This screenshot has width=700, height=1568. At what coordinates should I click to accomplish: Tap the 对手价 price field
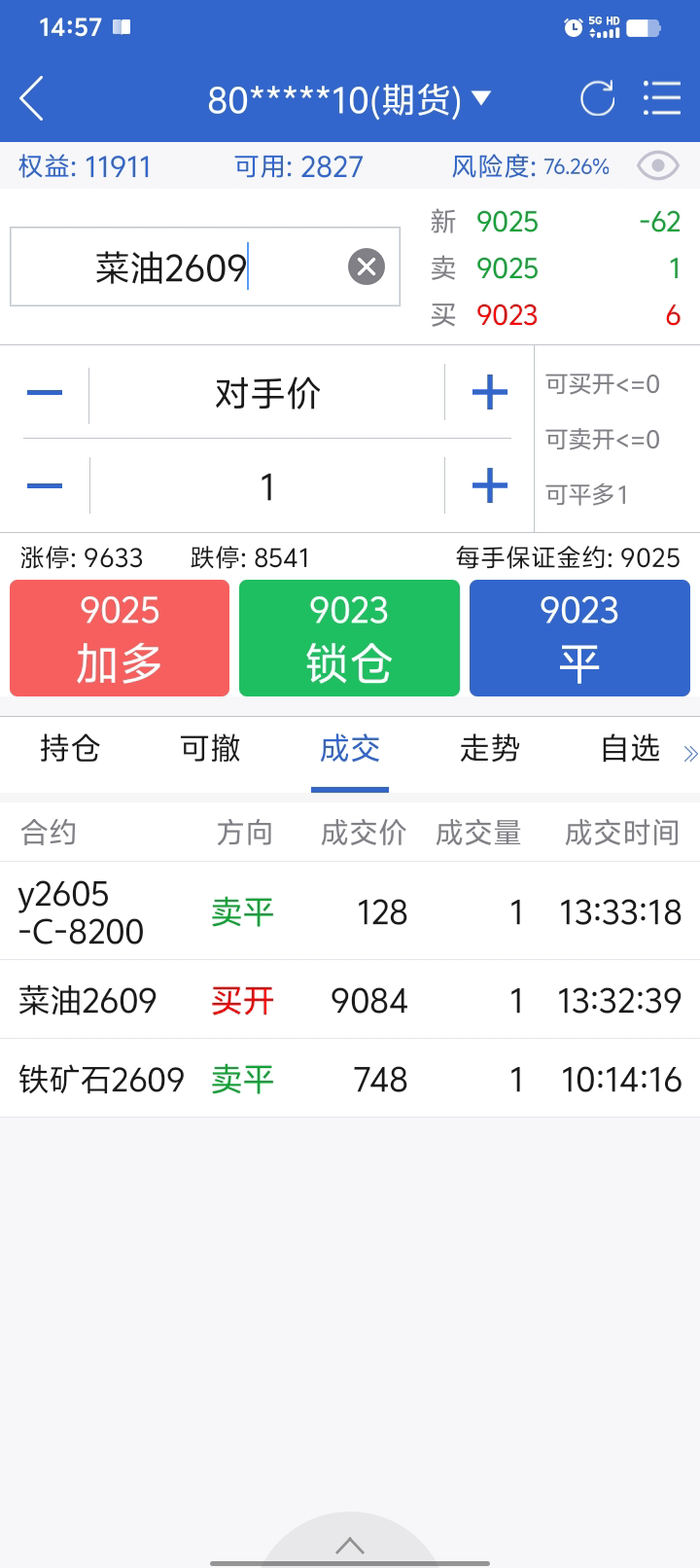[267, 393]
